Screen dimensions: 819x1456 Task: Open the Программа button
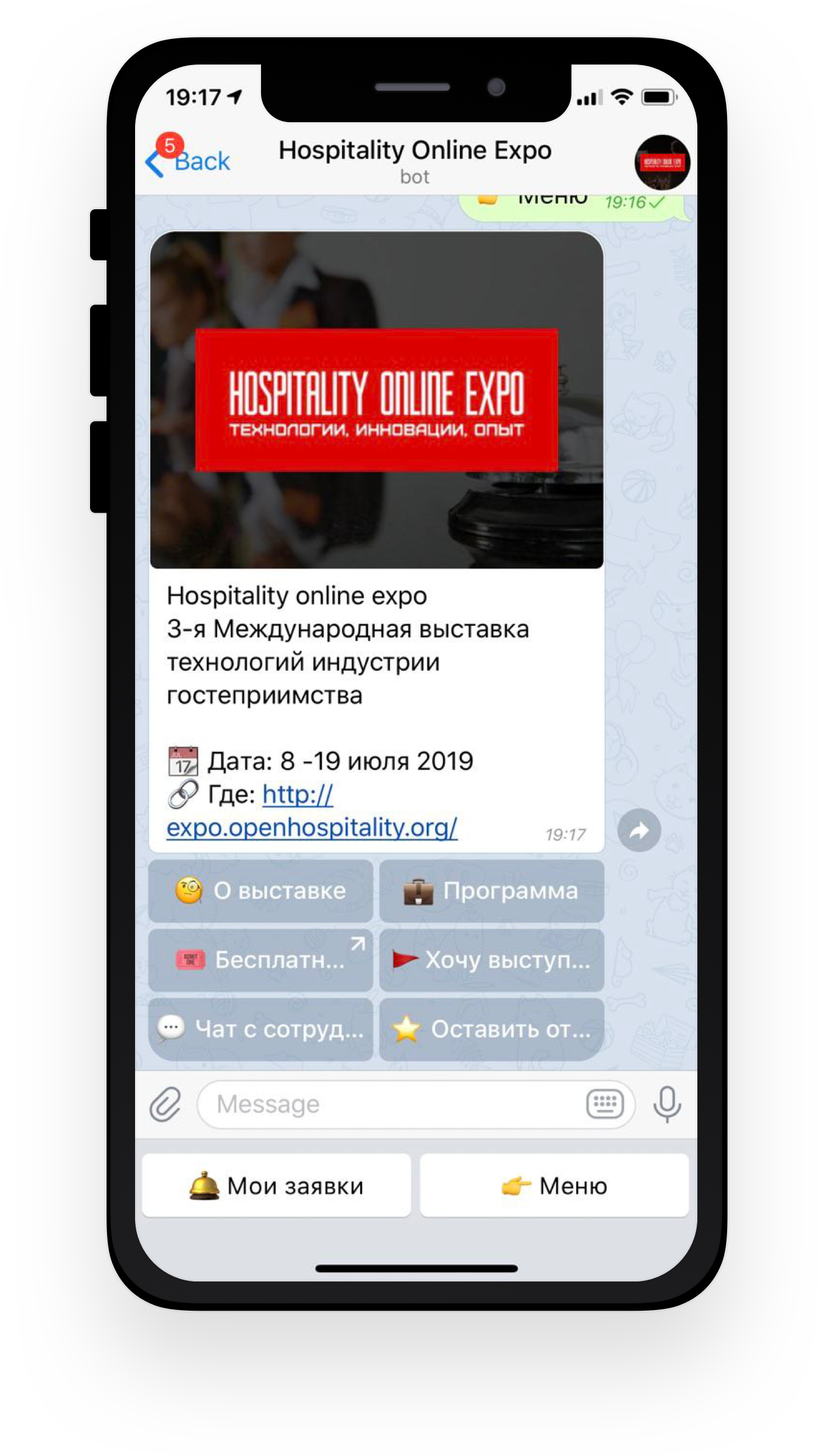point(492,891)
